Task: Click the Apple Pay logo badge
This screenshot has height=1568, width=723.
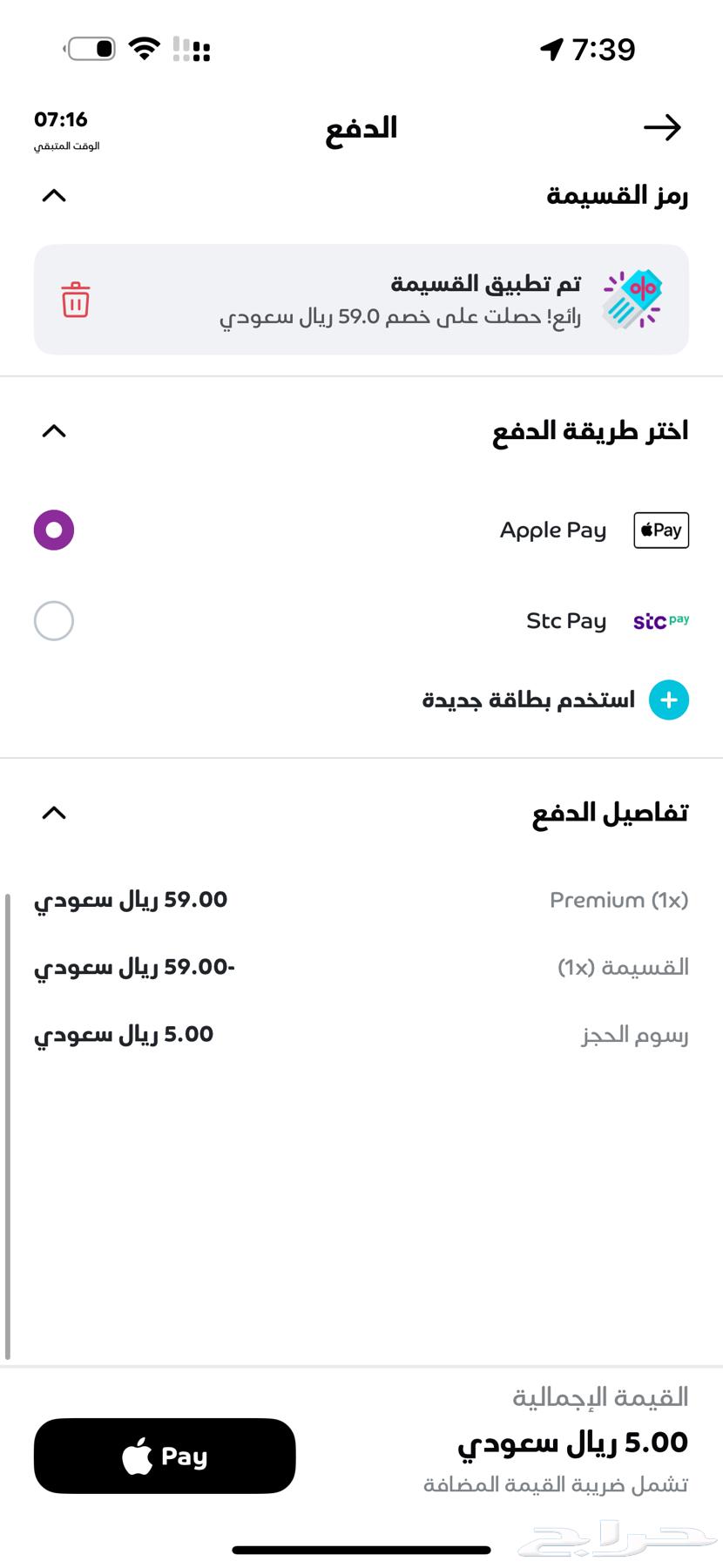Action: pyautogui.click(x=660, y=529)
